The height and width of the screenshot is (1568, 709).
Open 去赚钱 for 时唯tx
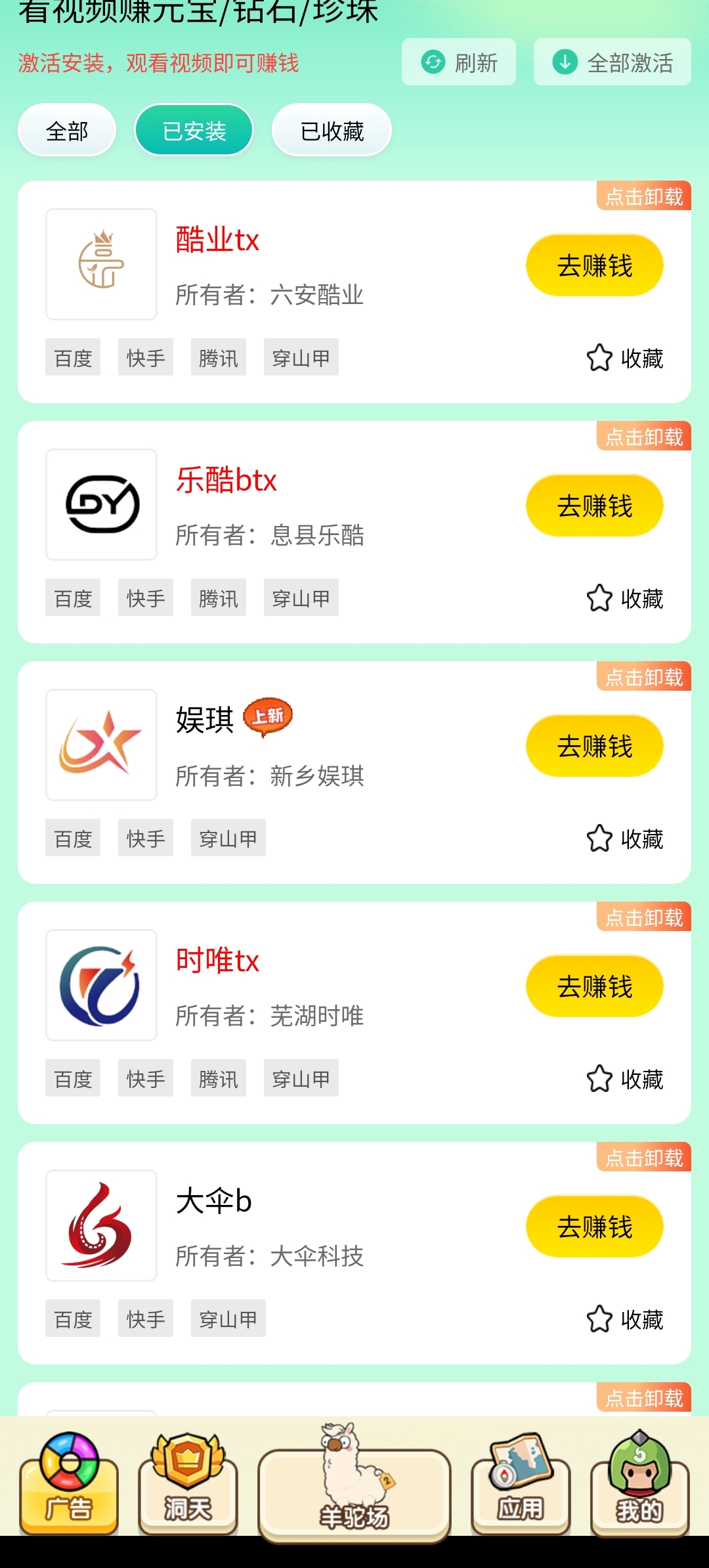pos(594,987)
